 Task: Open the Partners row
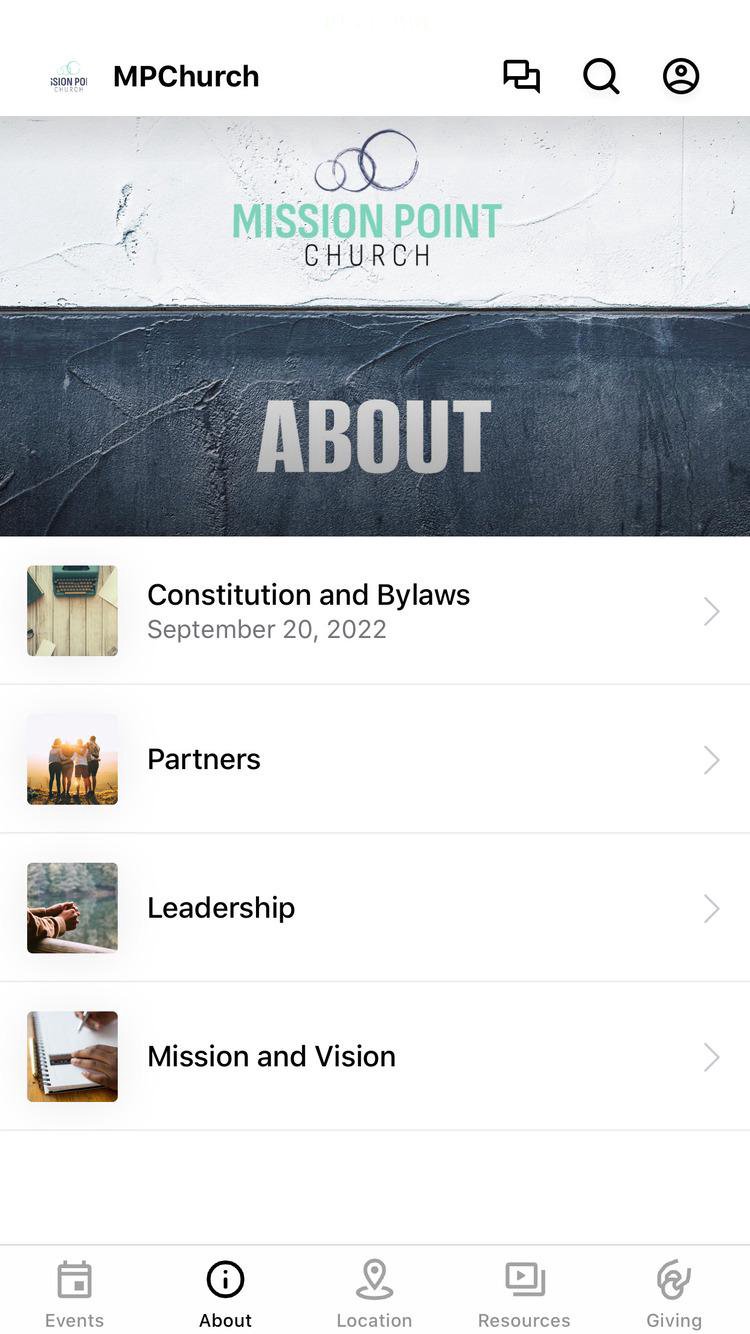click(375, 759)
